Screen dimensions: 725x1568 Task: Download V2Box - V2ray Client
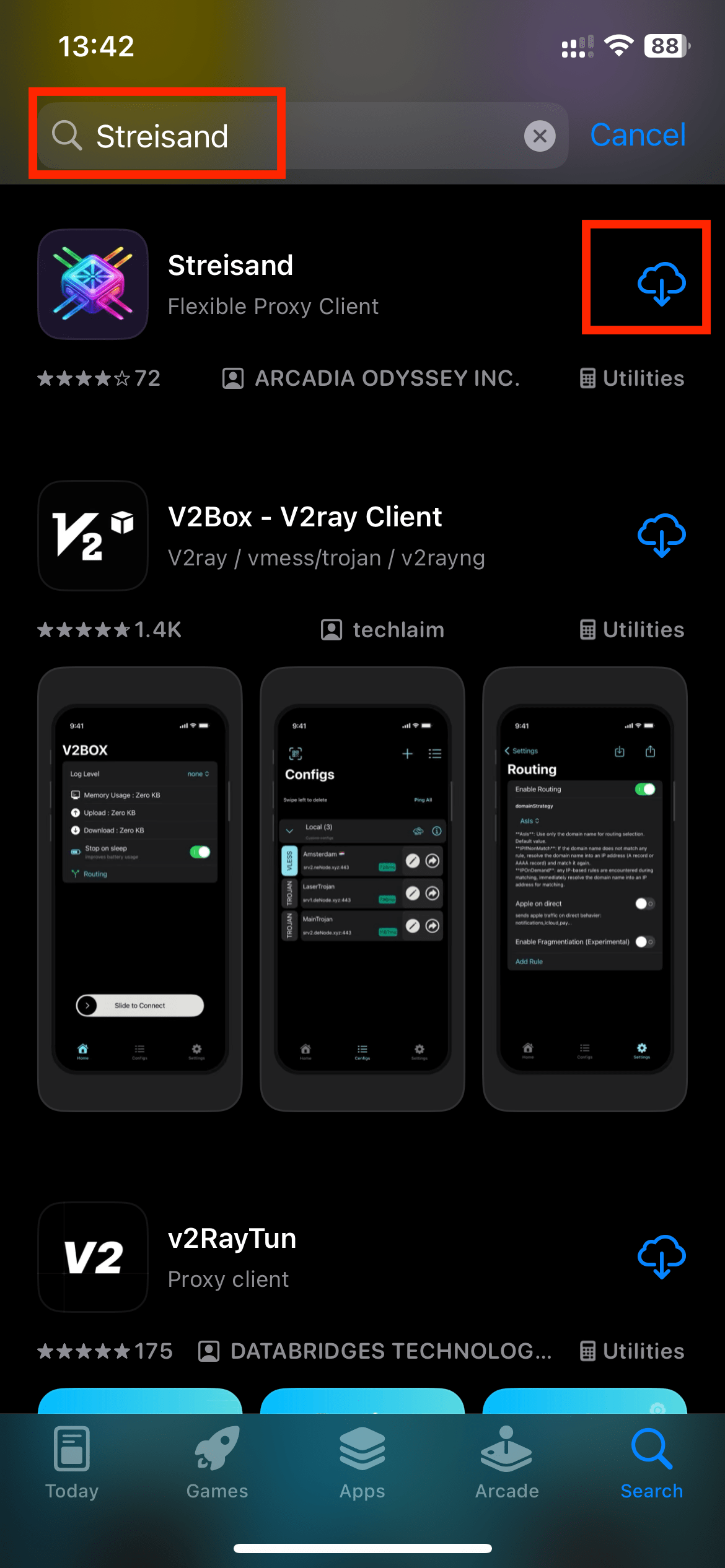click(661, 535)
